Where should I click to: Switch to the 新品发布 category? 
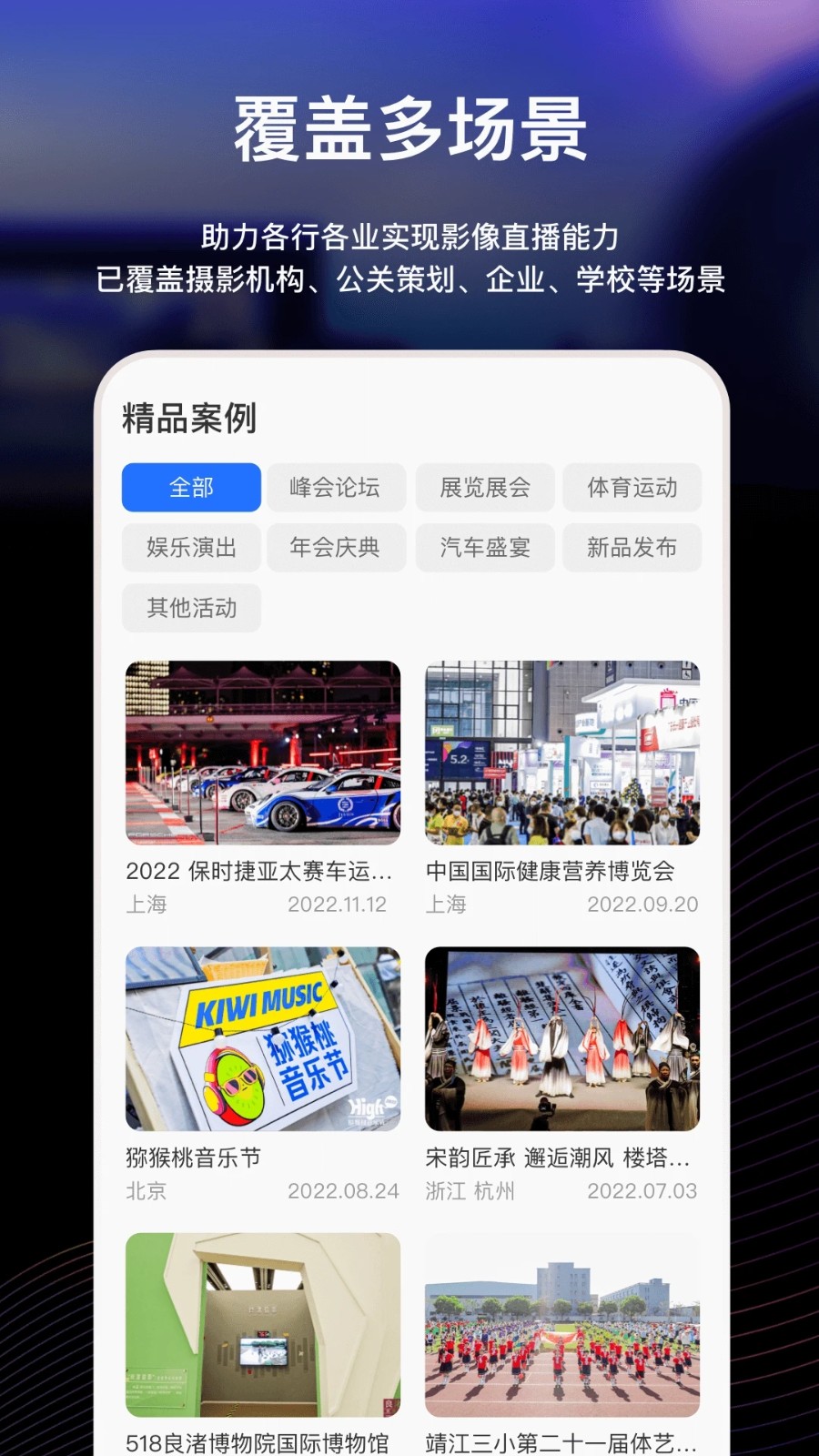(x=632, y=548)
